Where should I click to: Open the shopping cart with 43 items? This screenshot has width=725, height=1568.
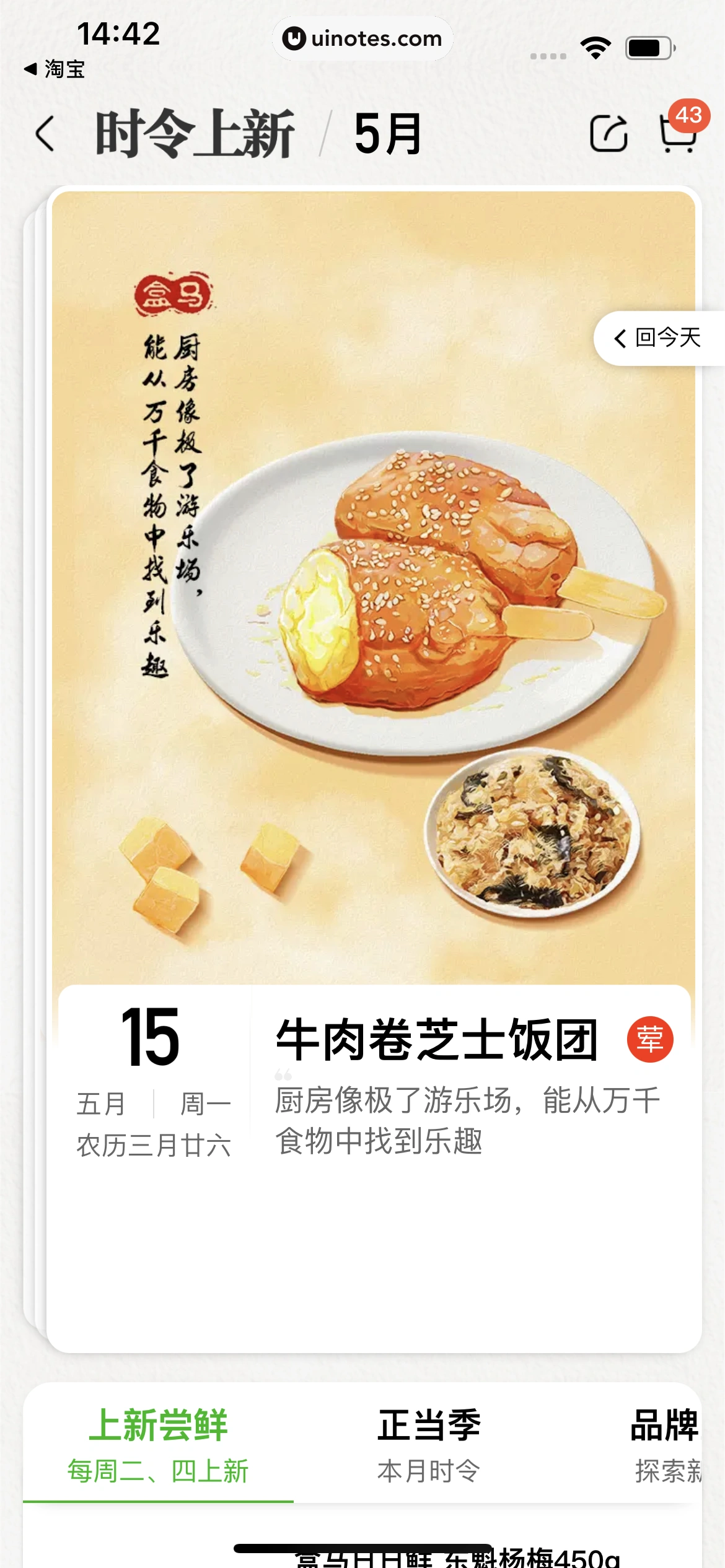pos(678,133)
